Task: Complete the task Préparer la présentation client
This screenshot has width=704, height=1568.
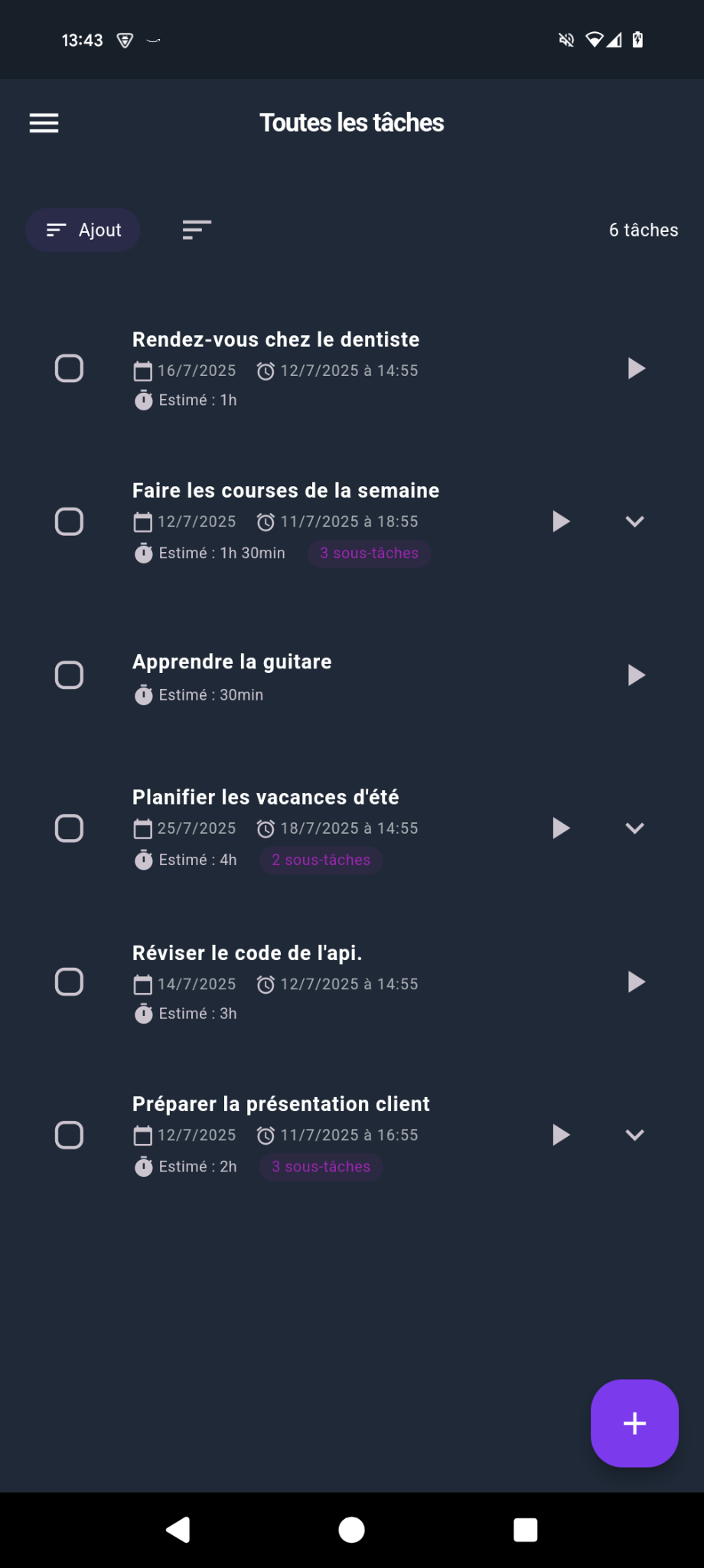Action: pyautogui.click(x=69, y=1135)
